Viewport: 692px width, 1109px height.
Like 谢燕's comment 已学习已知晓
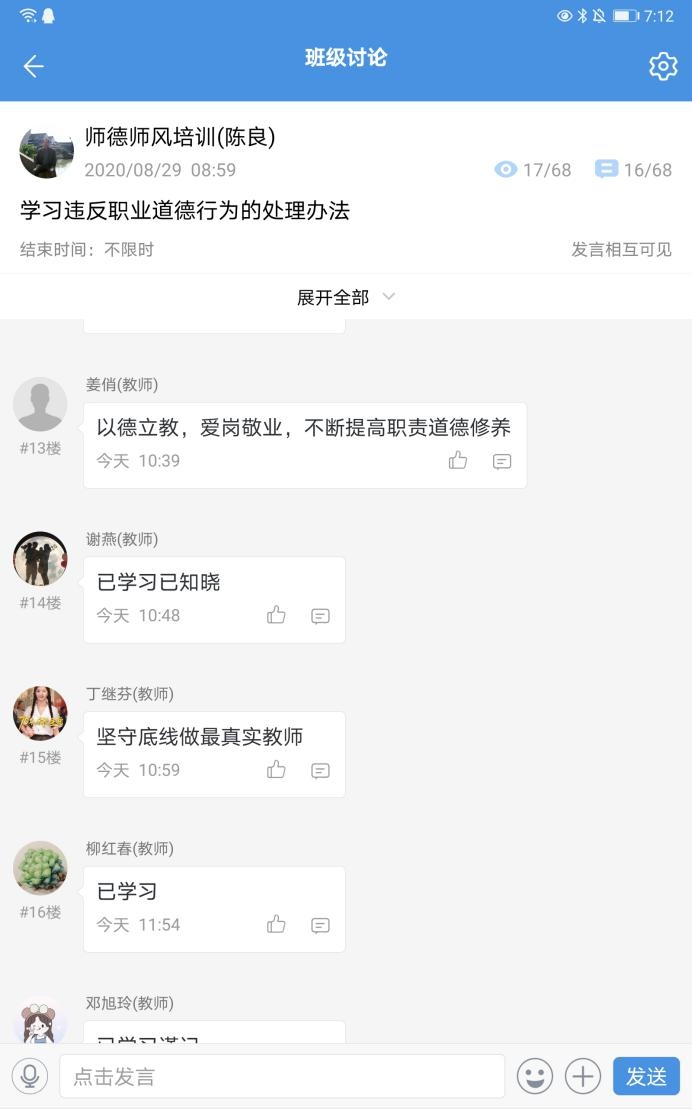[276, 616]
